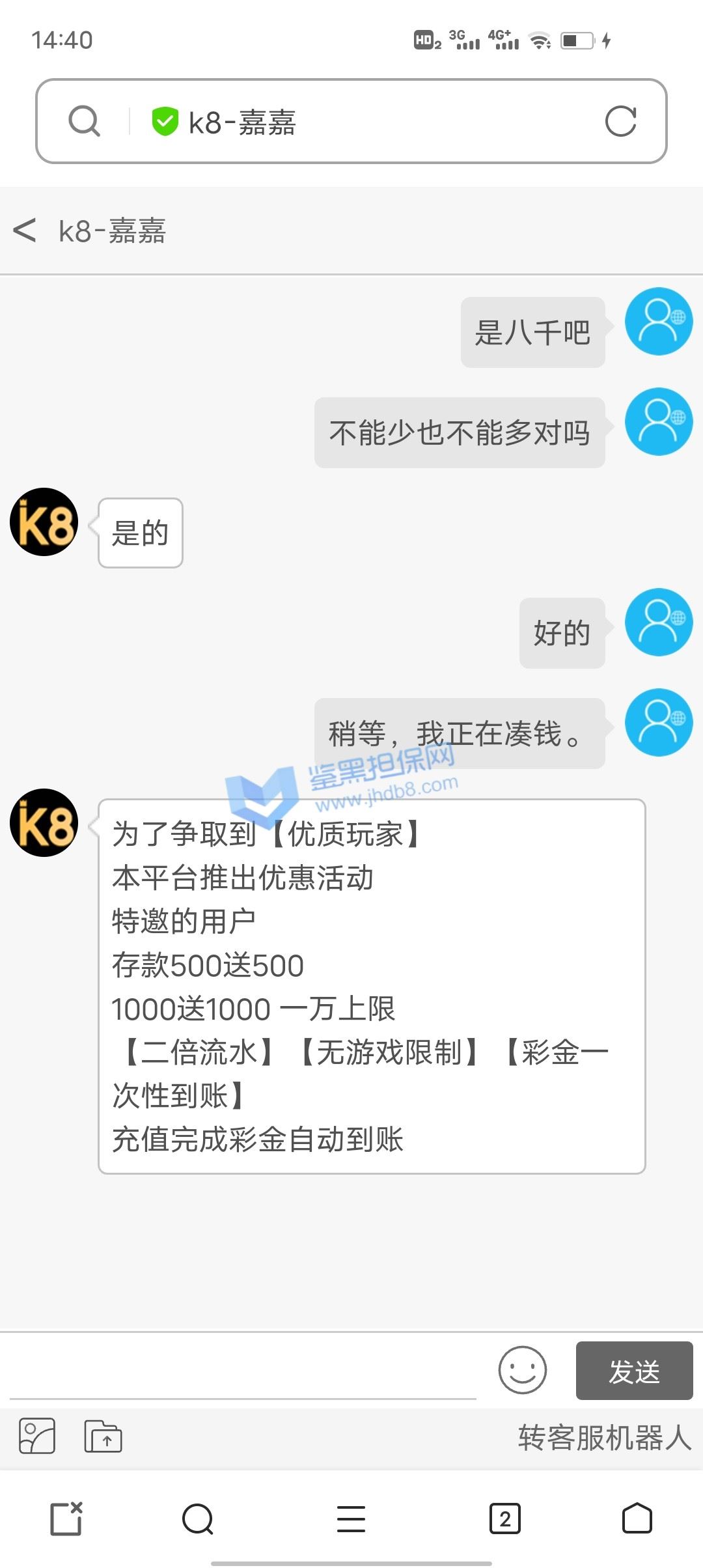Close the current page from the bottom toolbar
Image resolution: width=703 pixels, height=1568 pixels.
click(66, 1519)
